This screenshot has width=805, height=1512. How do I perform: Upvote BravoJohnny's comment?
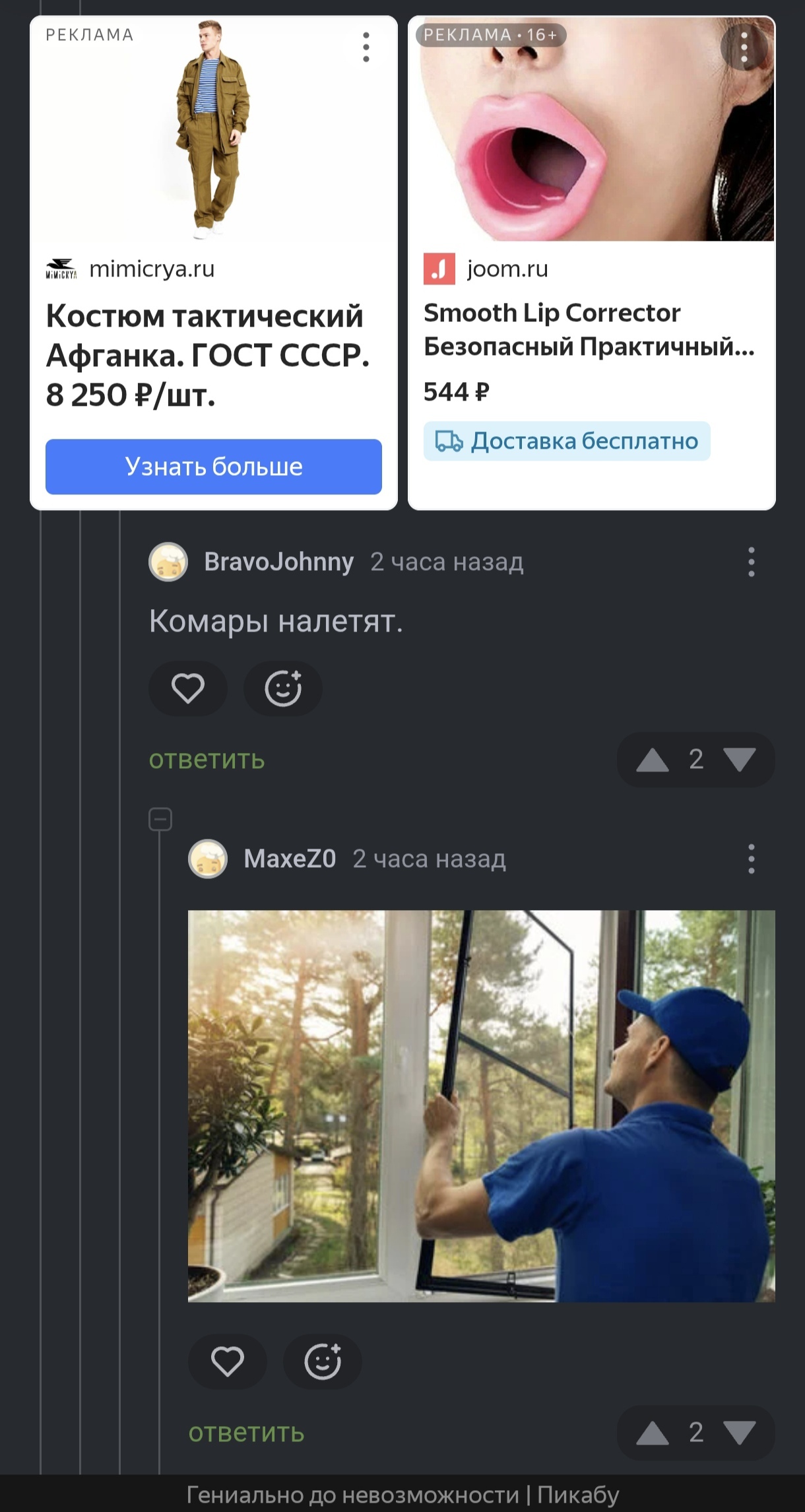point(652,760)
